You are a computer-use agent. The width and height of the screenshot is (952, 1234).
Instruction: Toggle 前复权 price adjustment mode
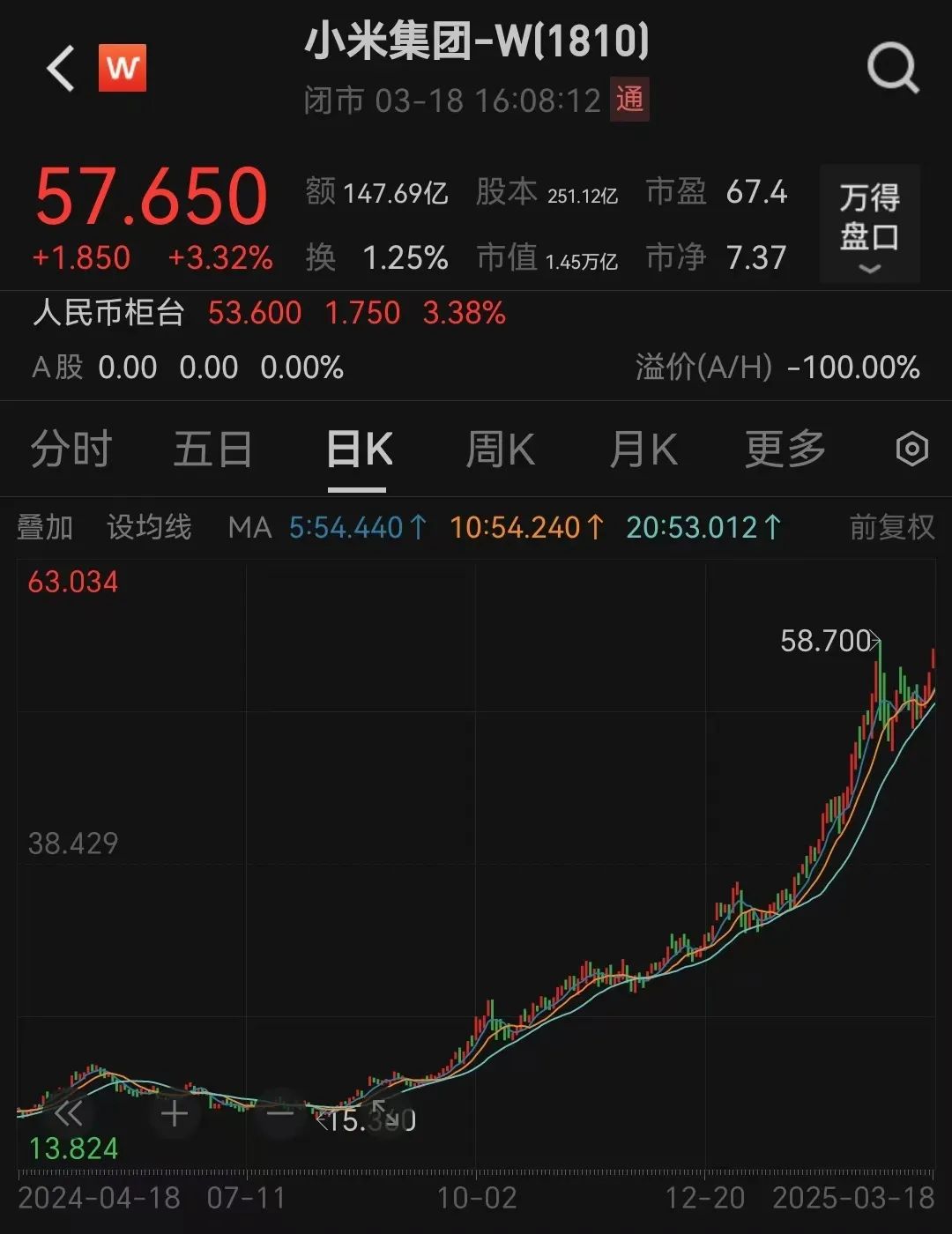tap(889, 526)
